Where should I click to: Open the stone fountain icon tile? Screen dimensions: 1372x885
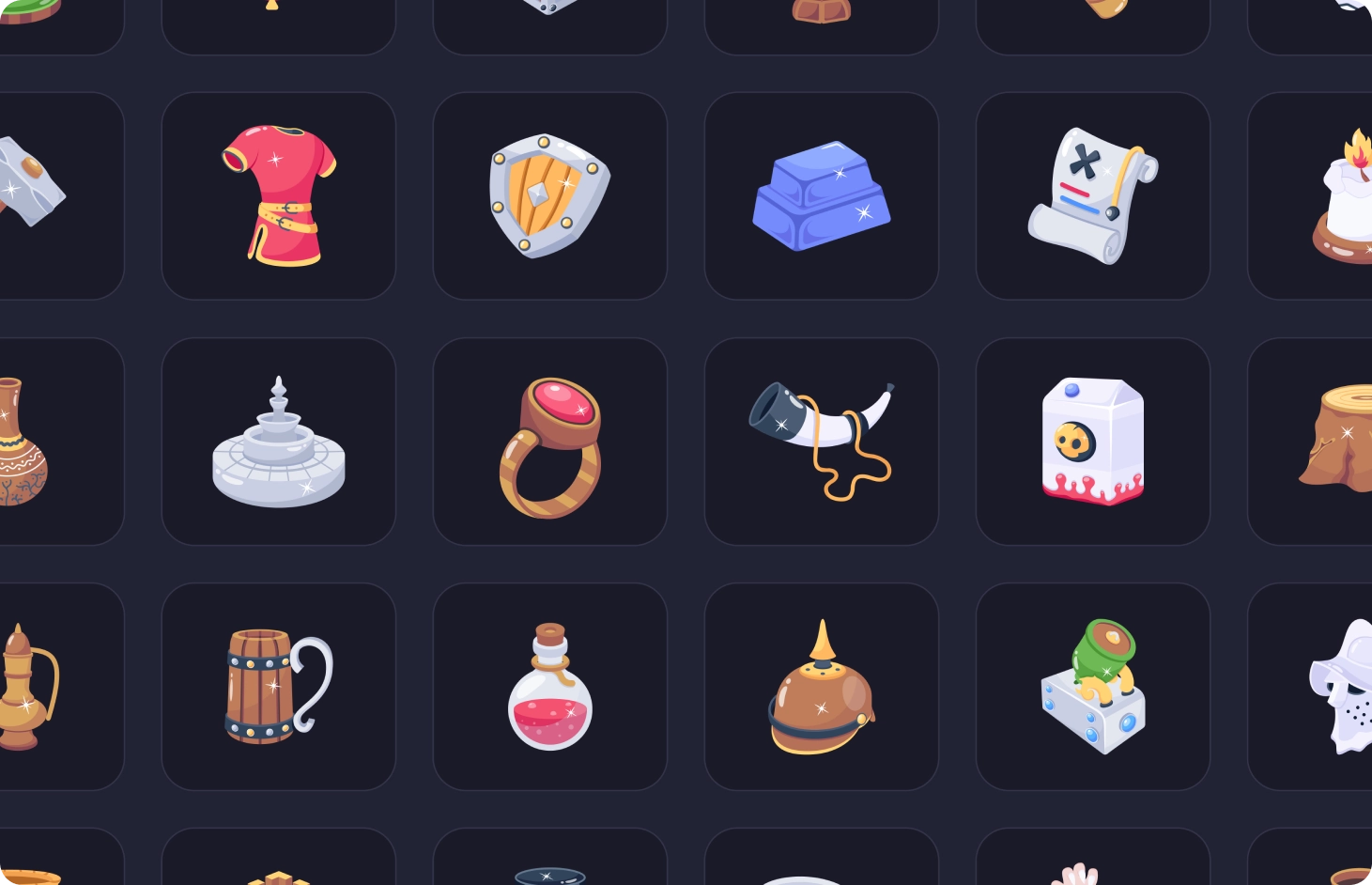[279, 442]
